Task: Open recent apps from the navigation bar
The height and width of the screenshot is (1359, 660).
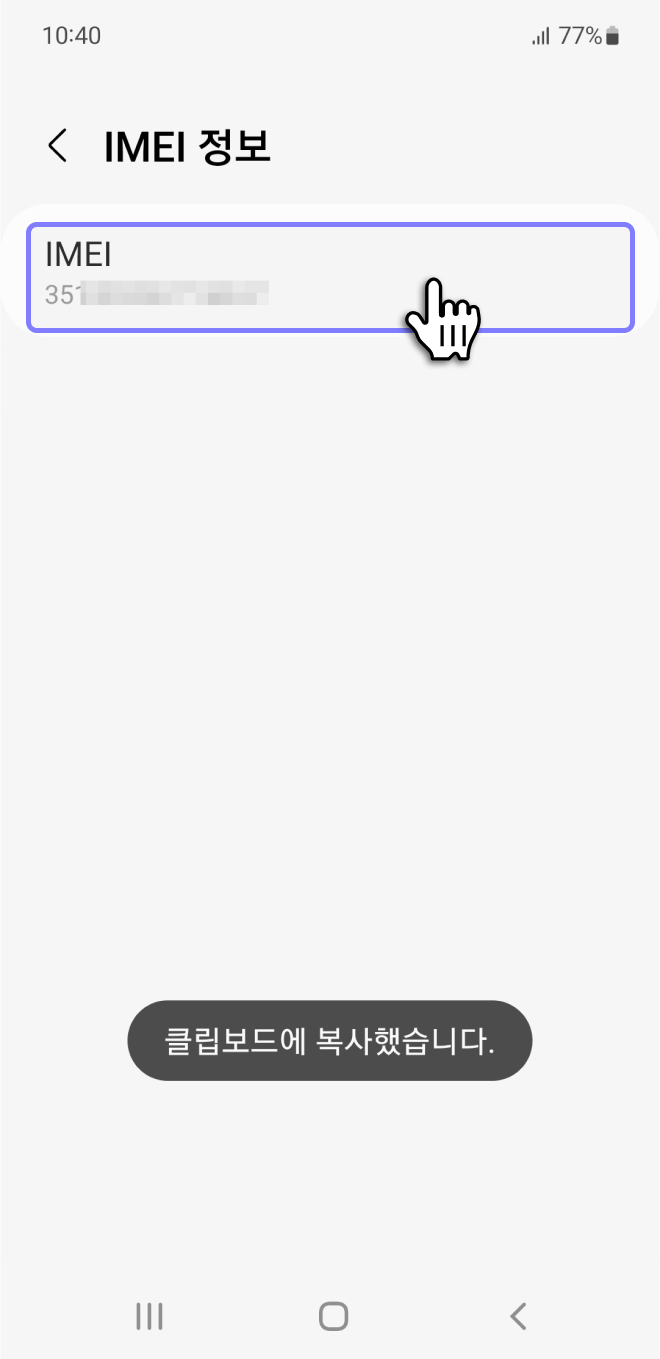Action: pos(149,1316)
